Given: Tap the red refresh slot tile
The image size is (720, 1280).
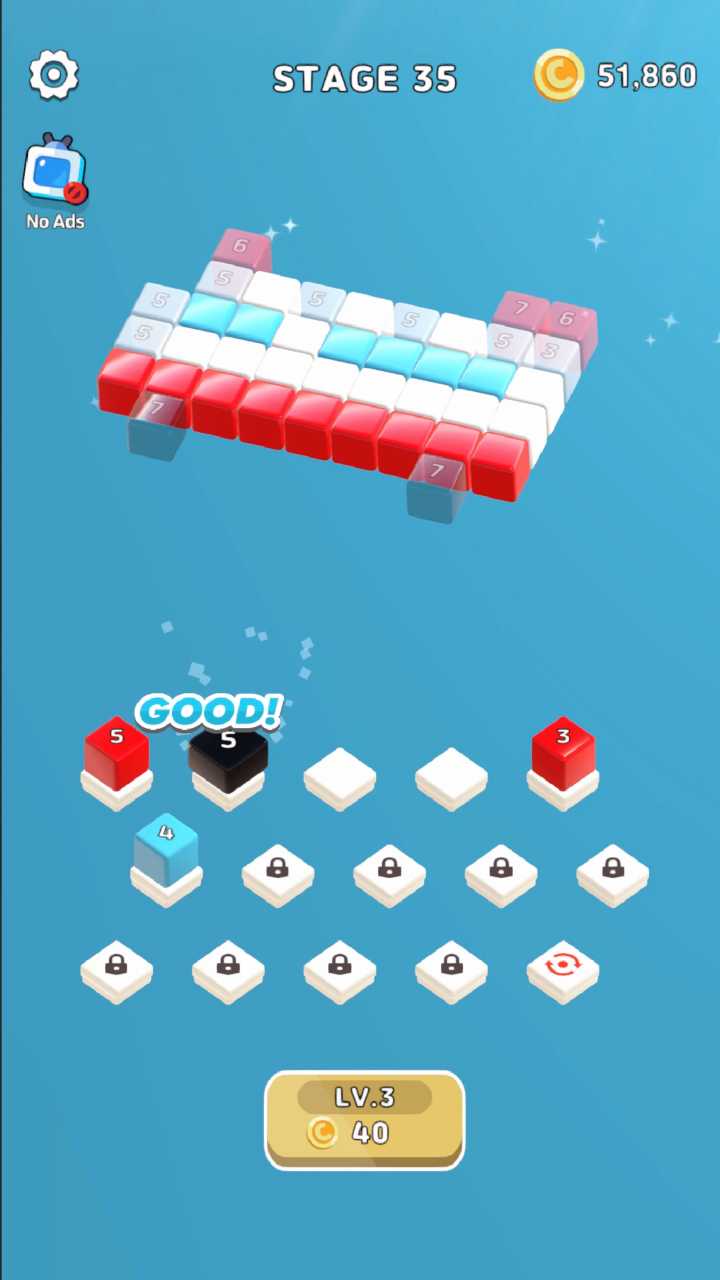Looking at the screenshot, I should point(563,970).
